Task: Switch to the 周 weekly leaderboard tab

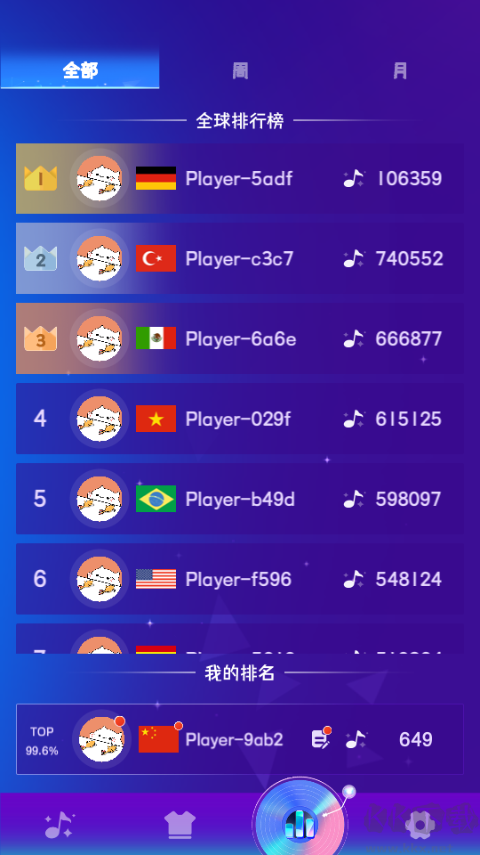Action: pyautogui.click(x=240, y=70)
